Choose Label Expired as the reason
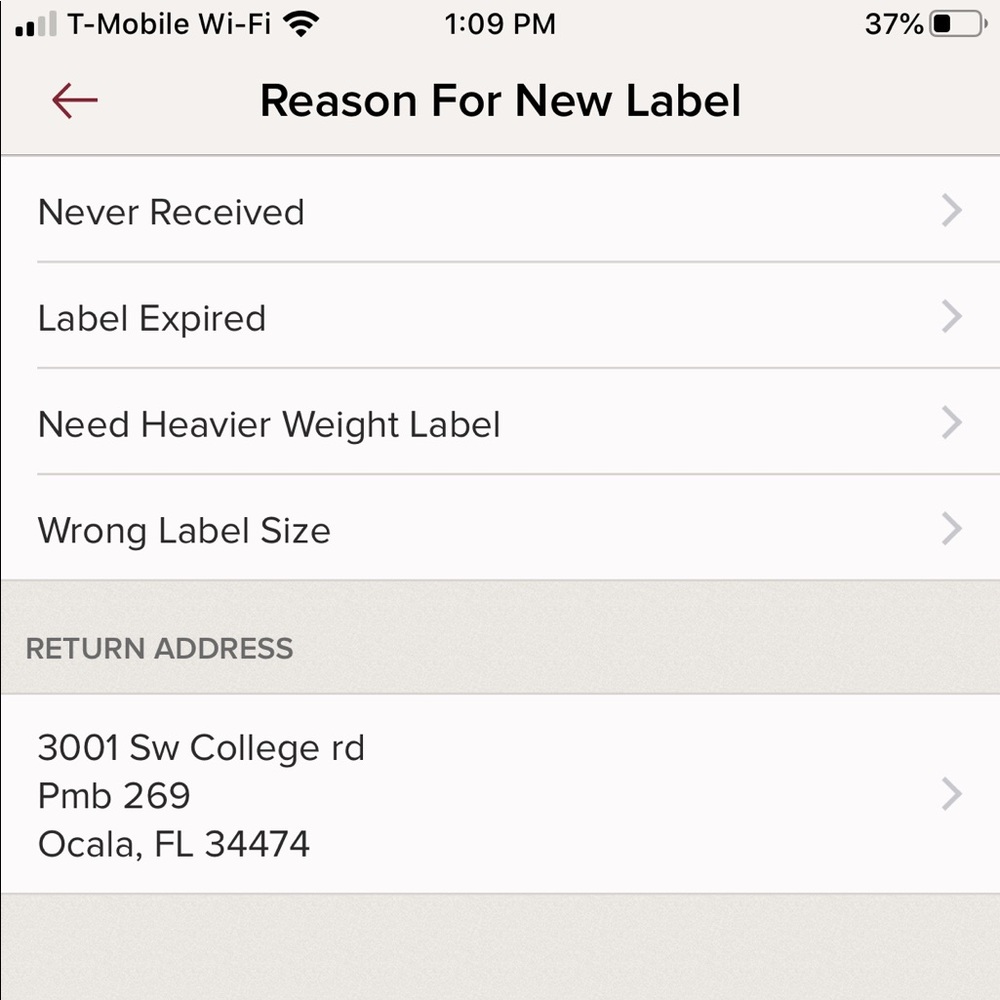Image resolution: width=1000 pixels, height=1000 pixels. [x=500, y=318]
